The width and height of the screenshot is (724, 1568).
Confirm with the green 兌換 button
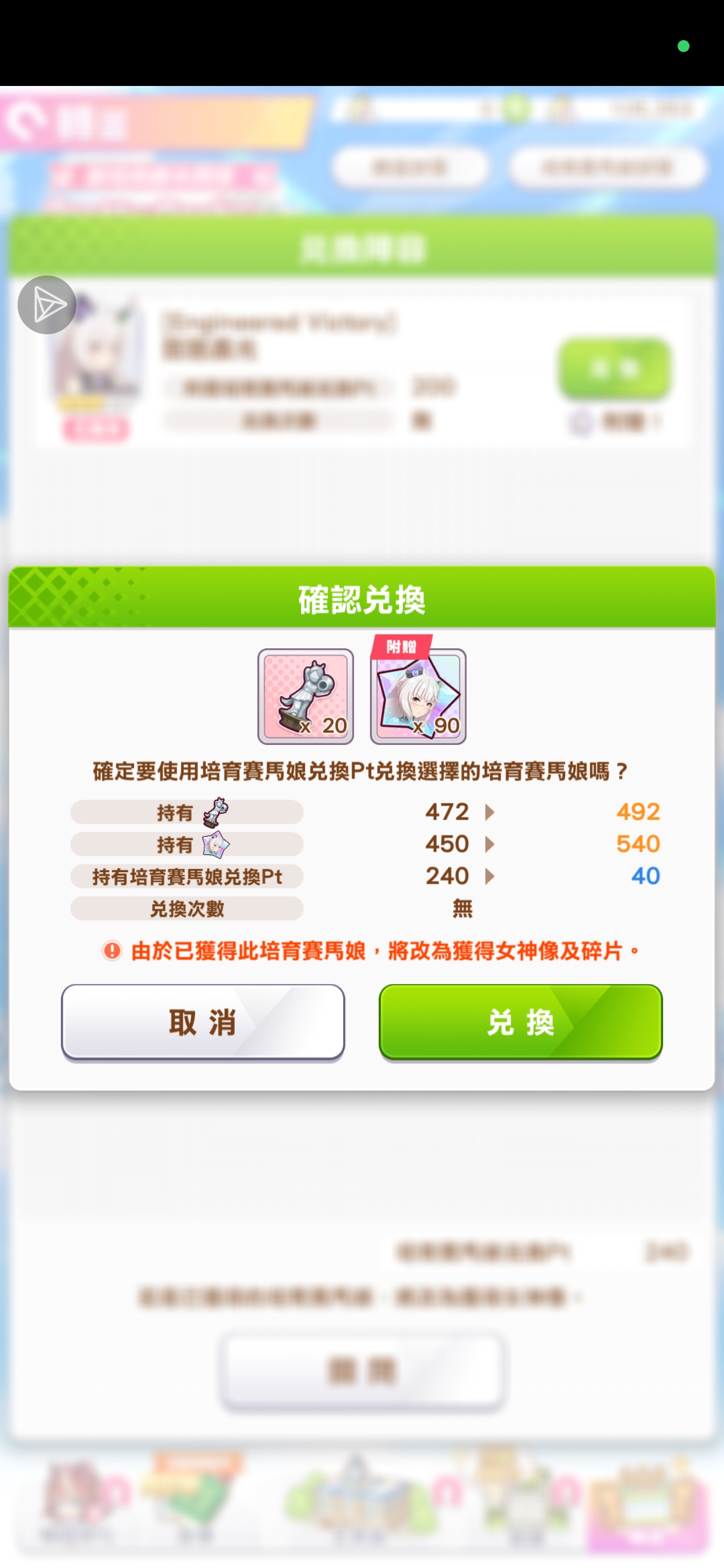point(520,1022)
